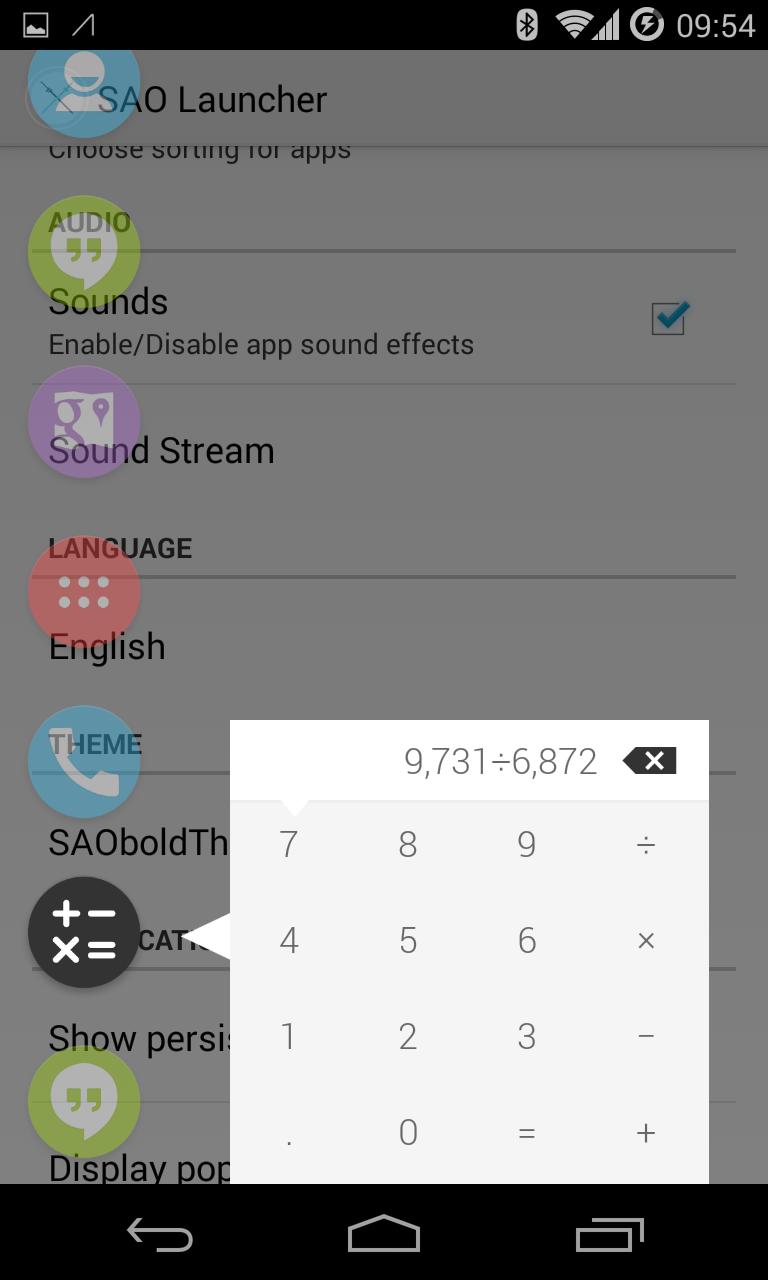Enter digit 9 on the calculator
The height and width of the screenshot is (1280, 768).
point(527,845)
